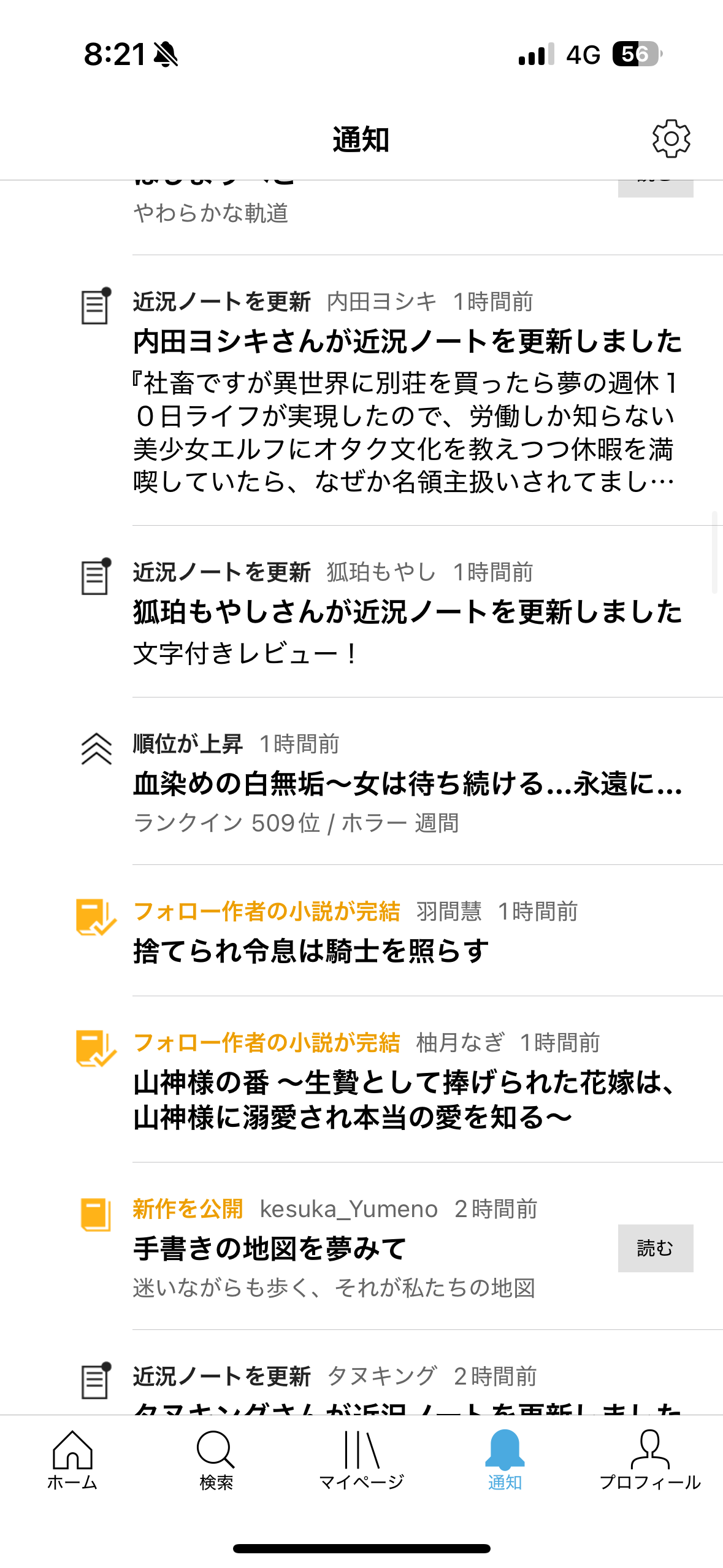
Task: Open 狐珀もやし's activity note update
Action: (x=407, y=612)
